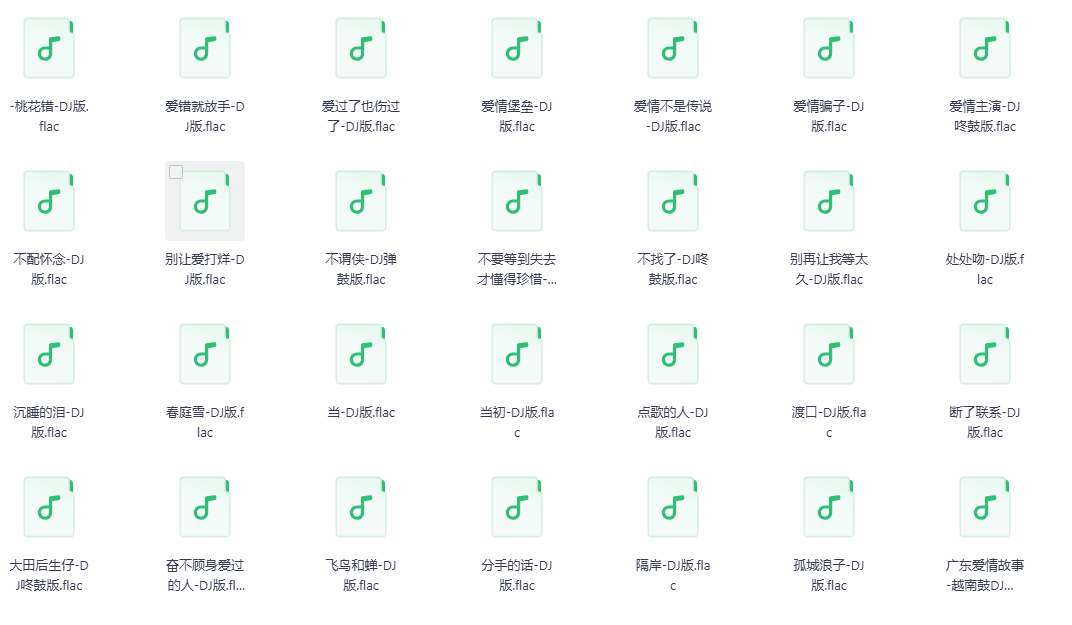Open 断了联系-DJ版.flac
The image size is (1072, 625).
coord(985,354)
